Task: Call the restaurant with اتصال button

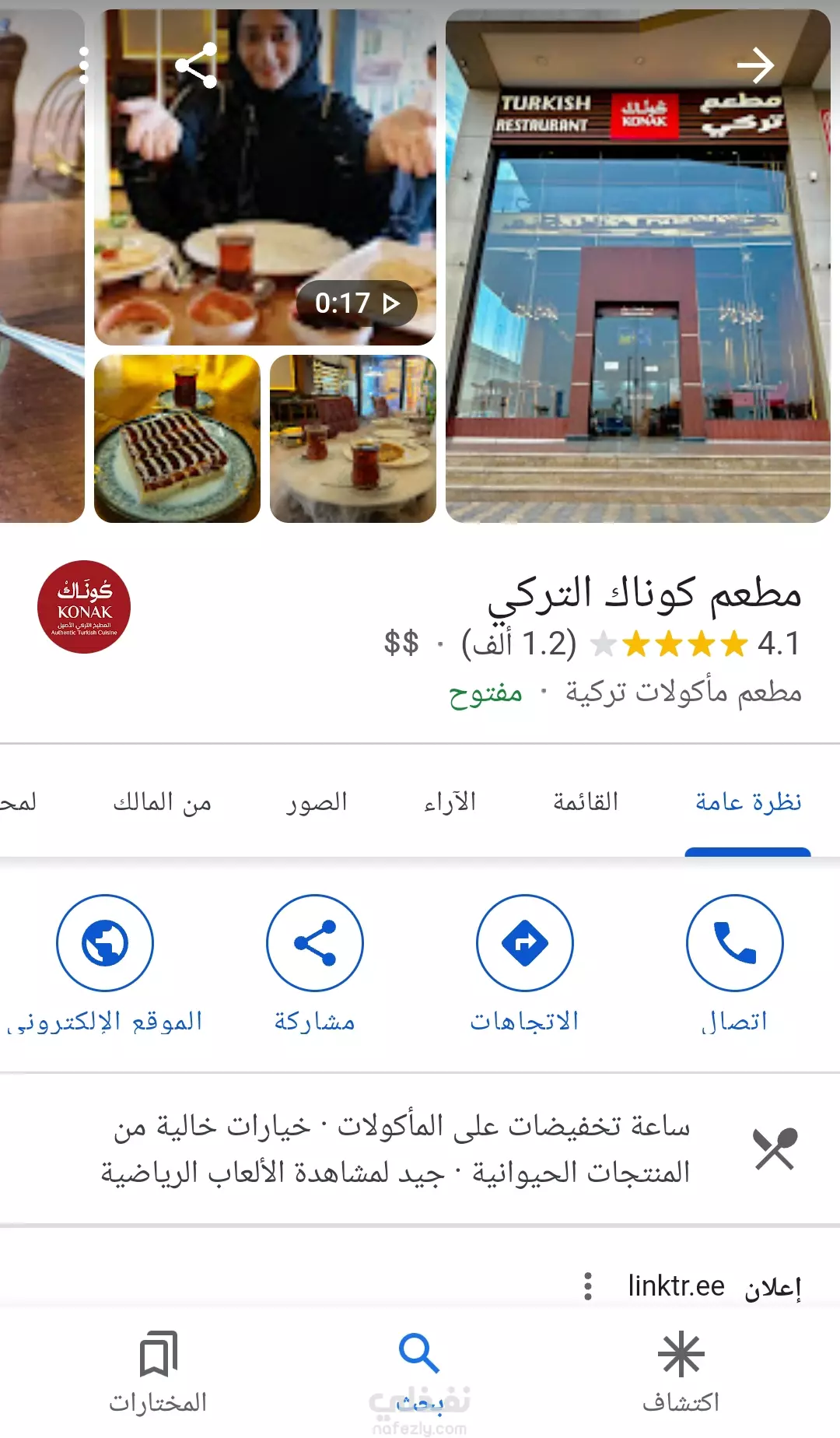Action: point(735,963)
